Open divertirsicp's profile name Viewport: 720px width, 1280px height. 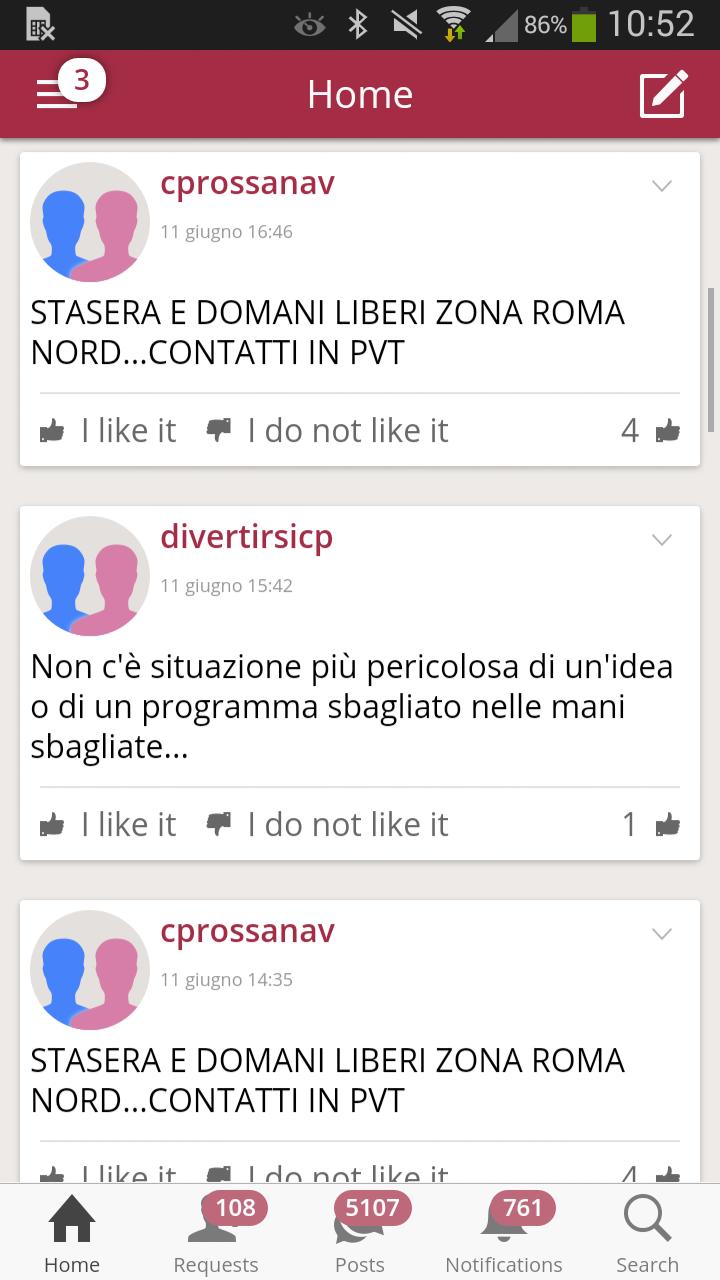click(x=246, y=537)
